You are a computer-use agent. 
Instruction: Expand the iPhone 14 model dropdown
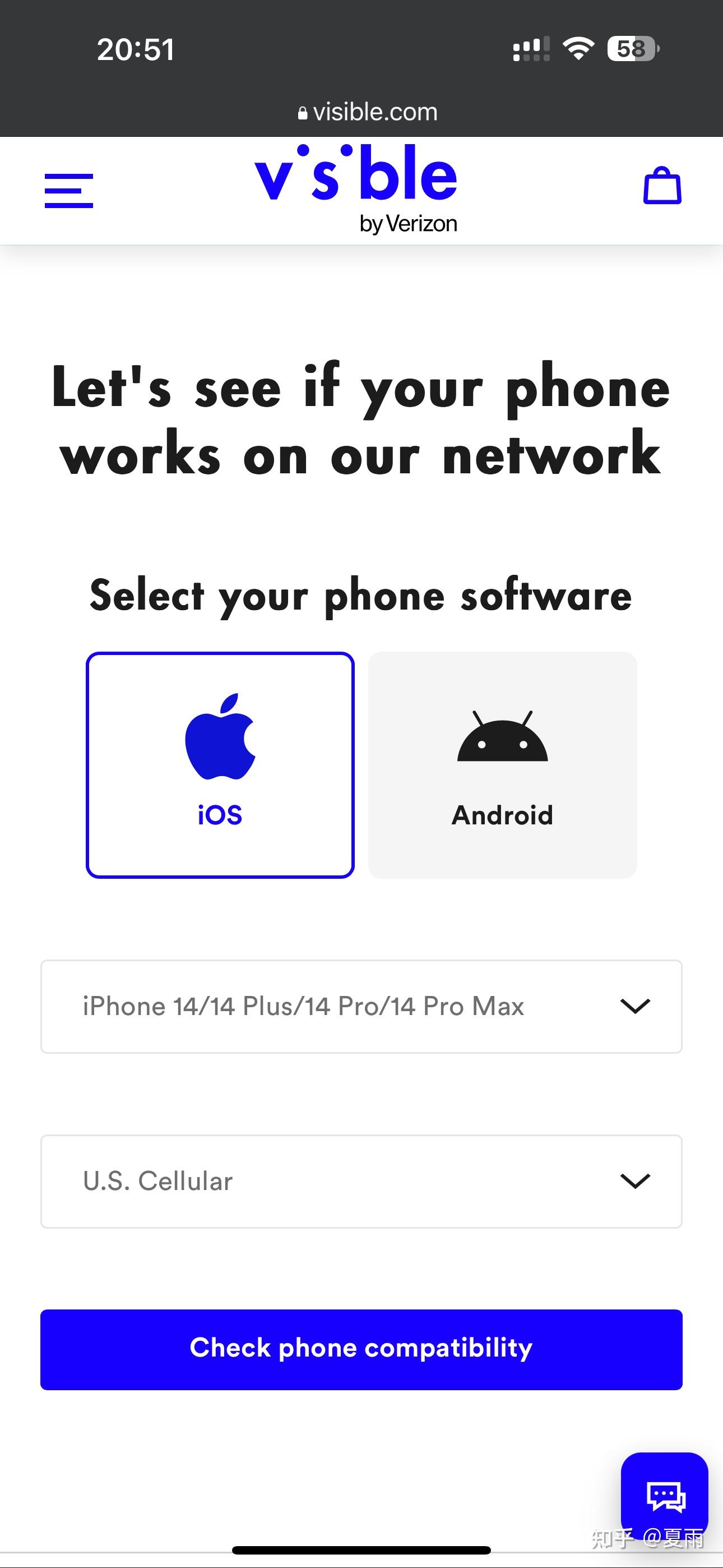(361, 1006)
